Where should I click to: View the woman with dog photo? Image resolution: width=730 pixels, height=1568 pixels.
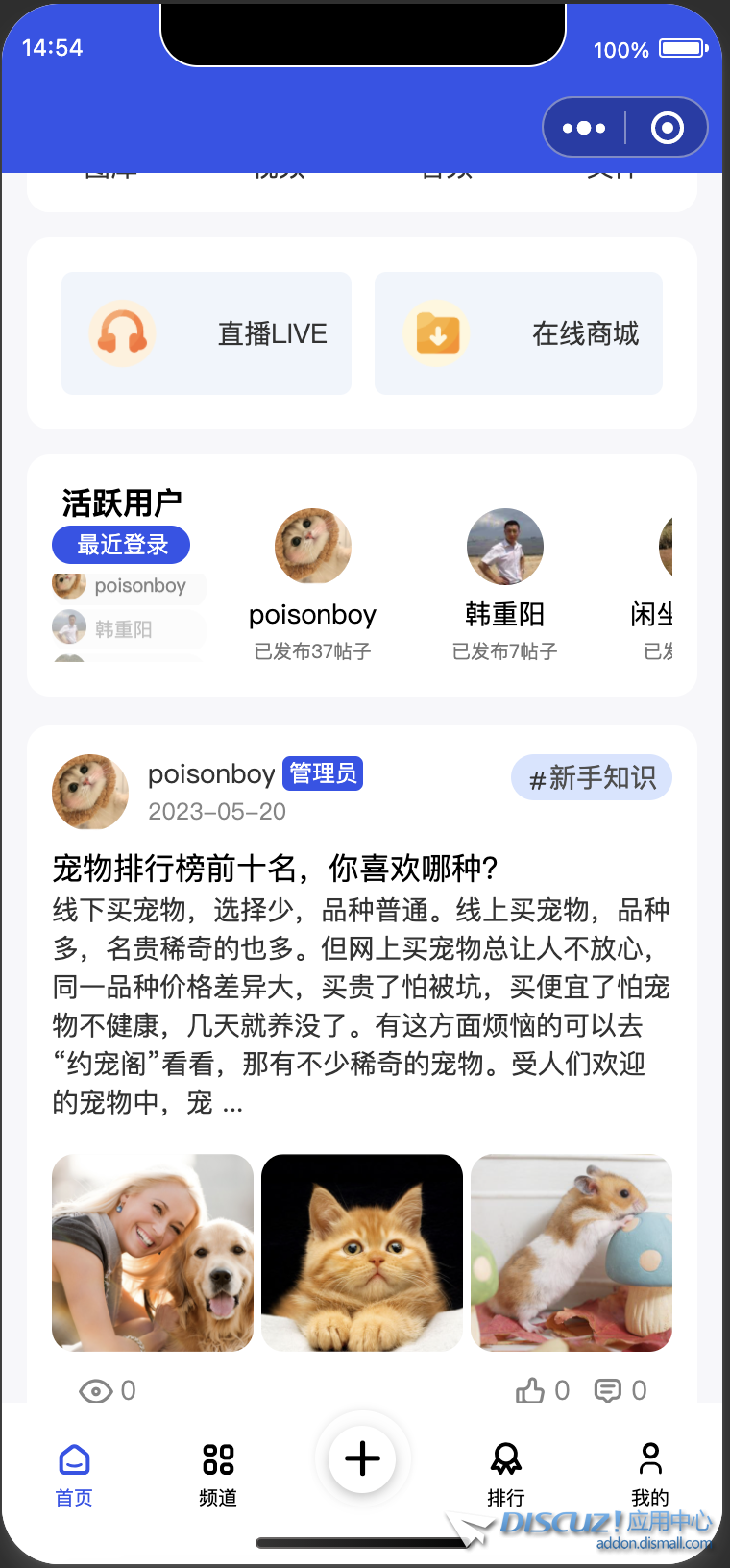(x=153, y=1252)
